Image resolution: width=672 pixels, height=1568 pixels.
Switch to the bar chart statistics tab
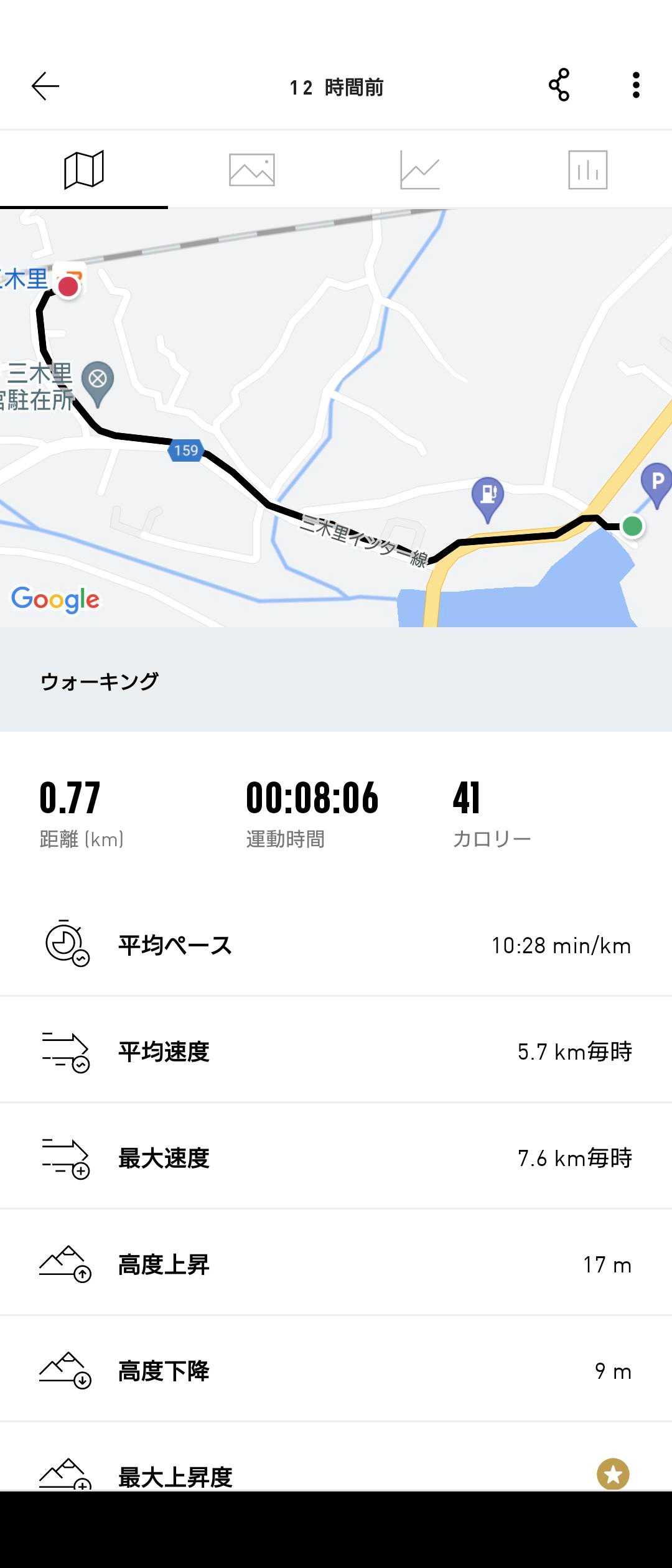pos(588,169)
